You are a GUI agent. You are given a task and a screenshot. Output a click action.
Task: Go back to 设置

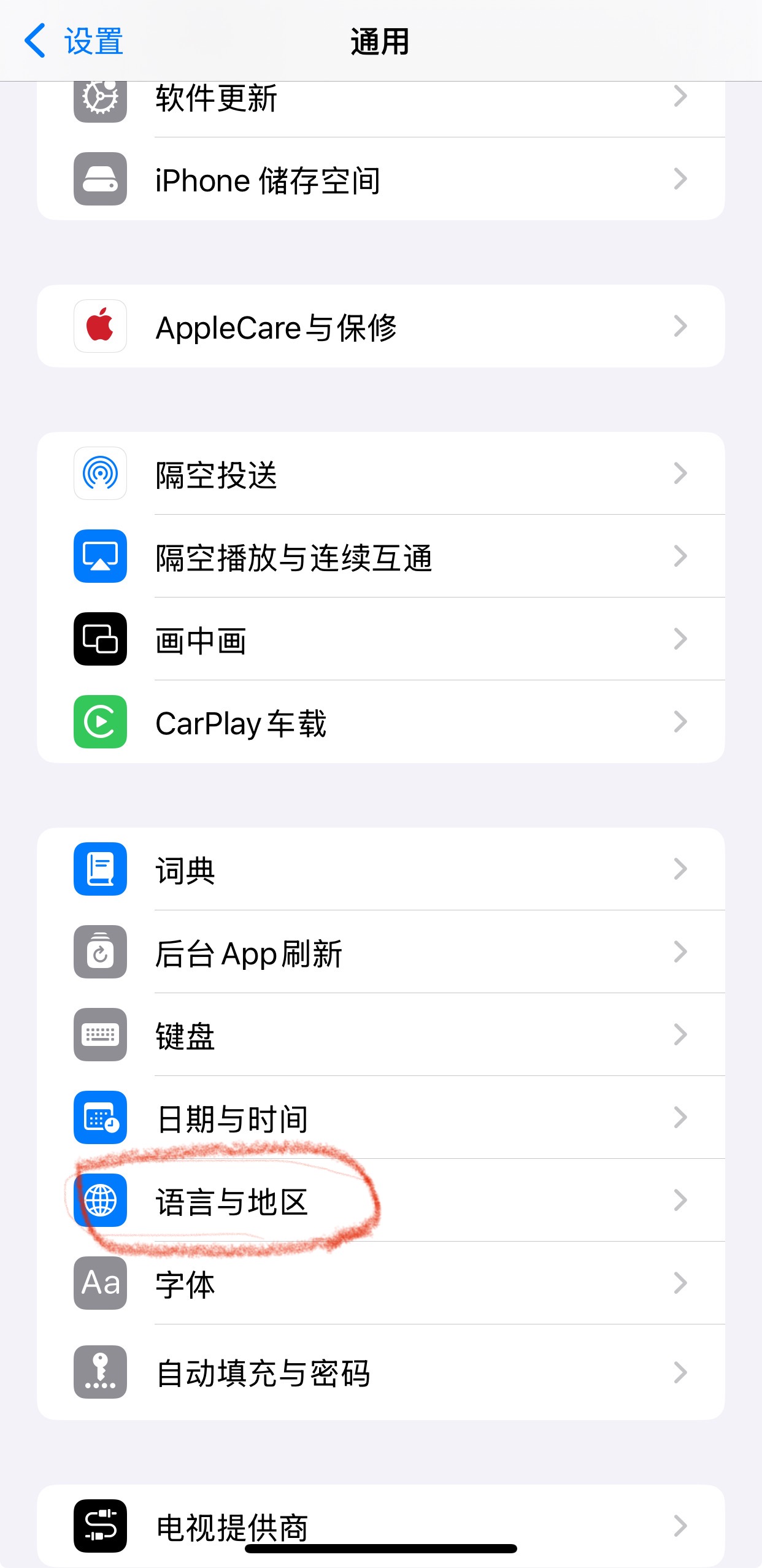pyautogui.click(x=74, y=41)
